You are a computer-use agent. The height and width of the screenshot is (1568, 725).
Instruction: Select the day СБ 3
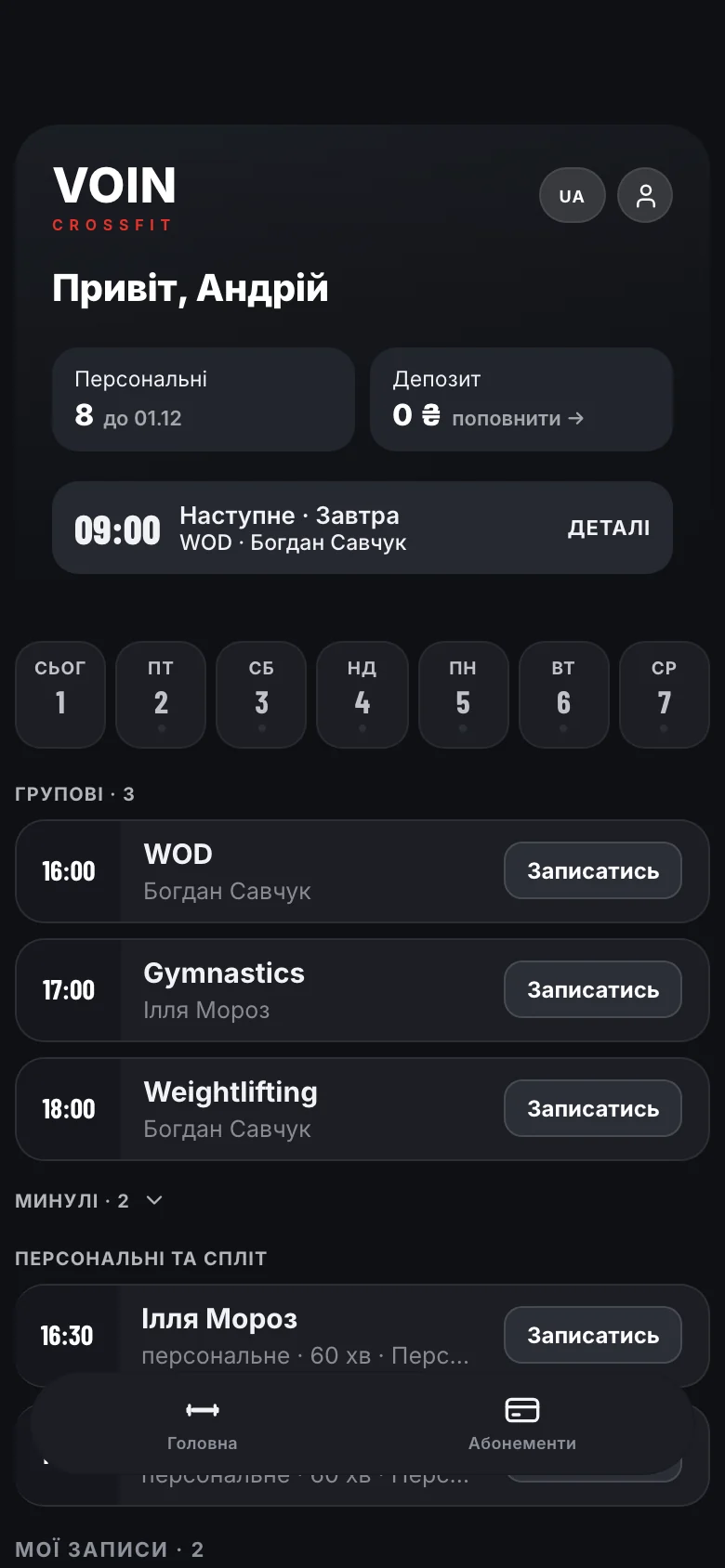point(261,694)
